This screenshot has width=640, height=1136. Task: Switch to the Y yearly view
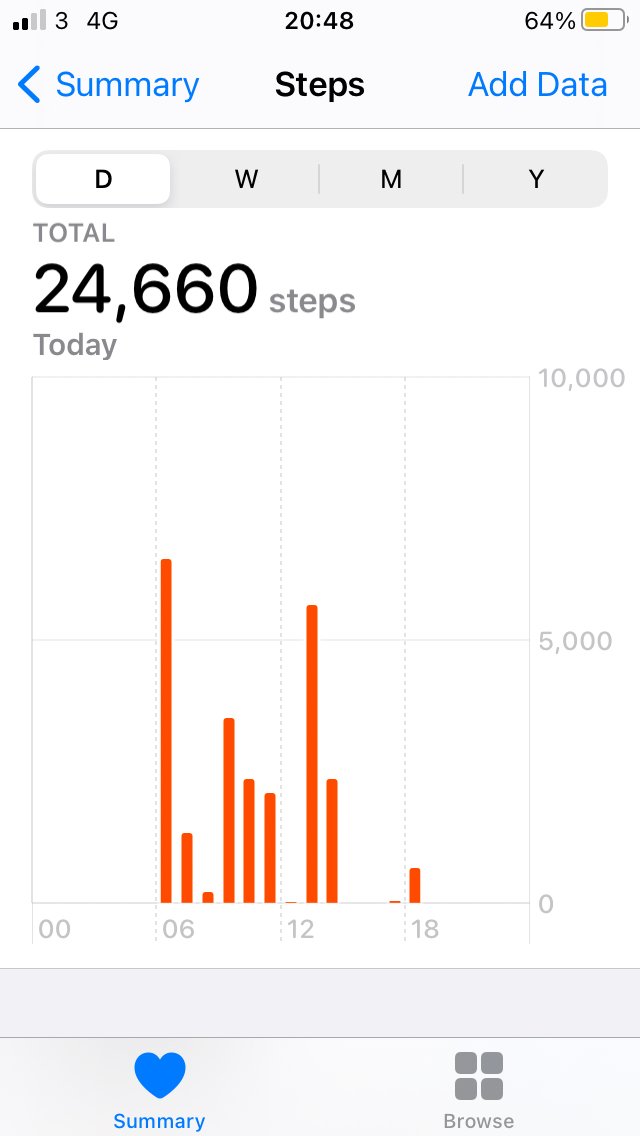tap(536, 179)
